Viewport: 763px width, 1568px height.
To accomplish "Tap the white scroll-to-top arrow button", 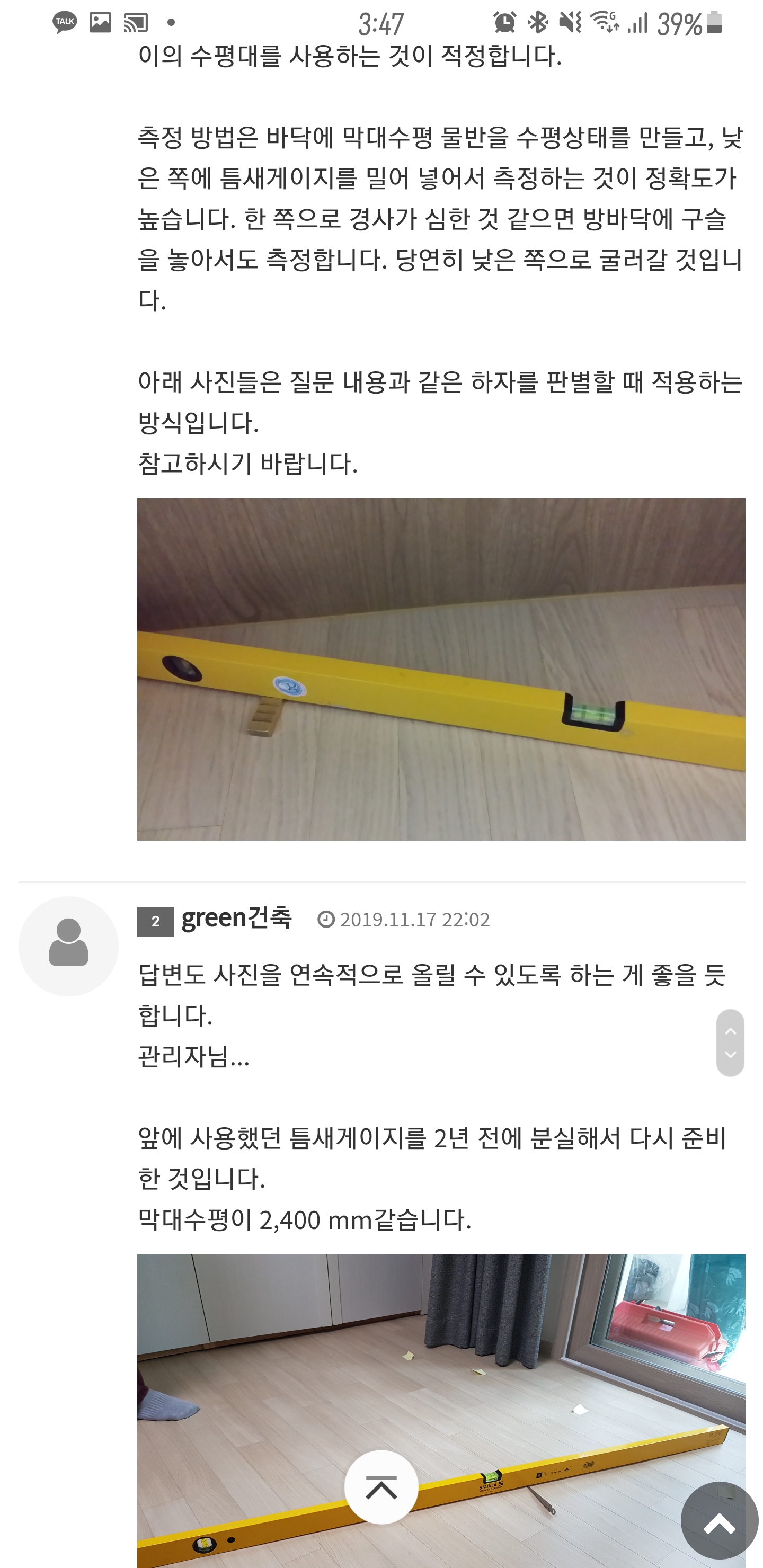I will tap(381, 1486).
